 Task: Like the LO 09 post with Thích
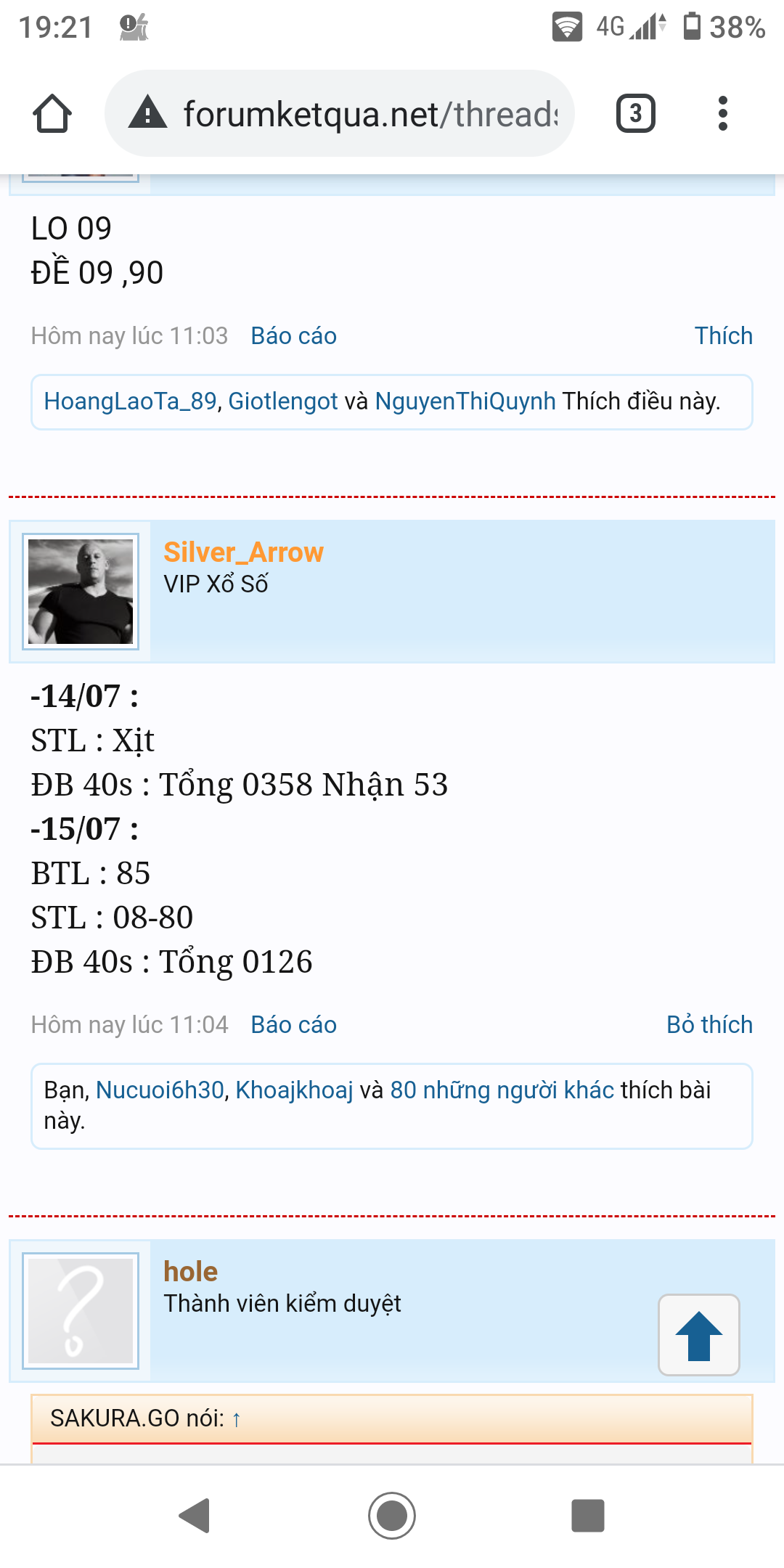[723, 336]
